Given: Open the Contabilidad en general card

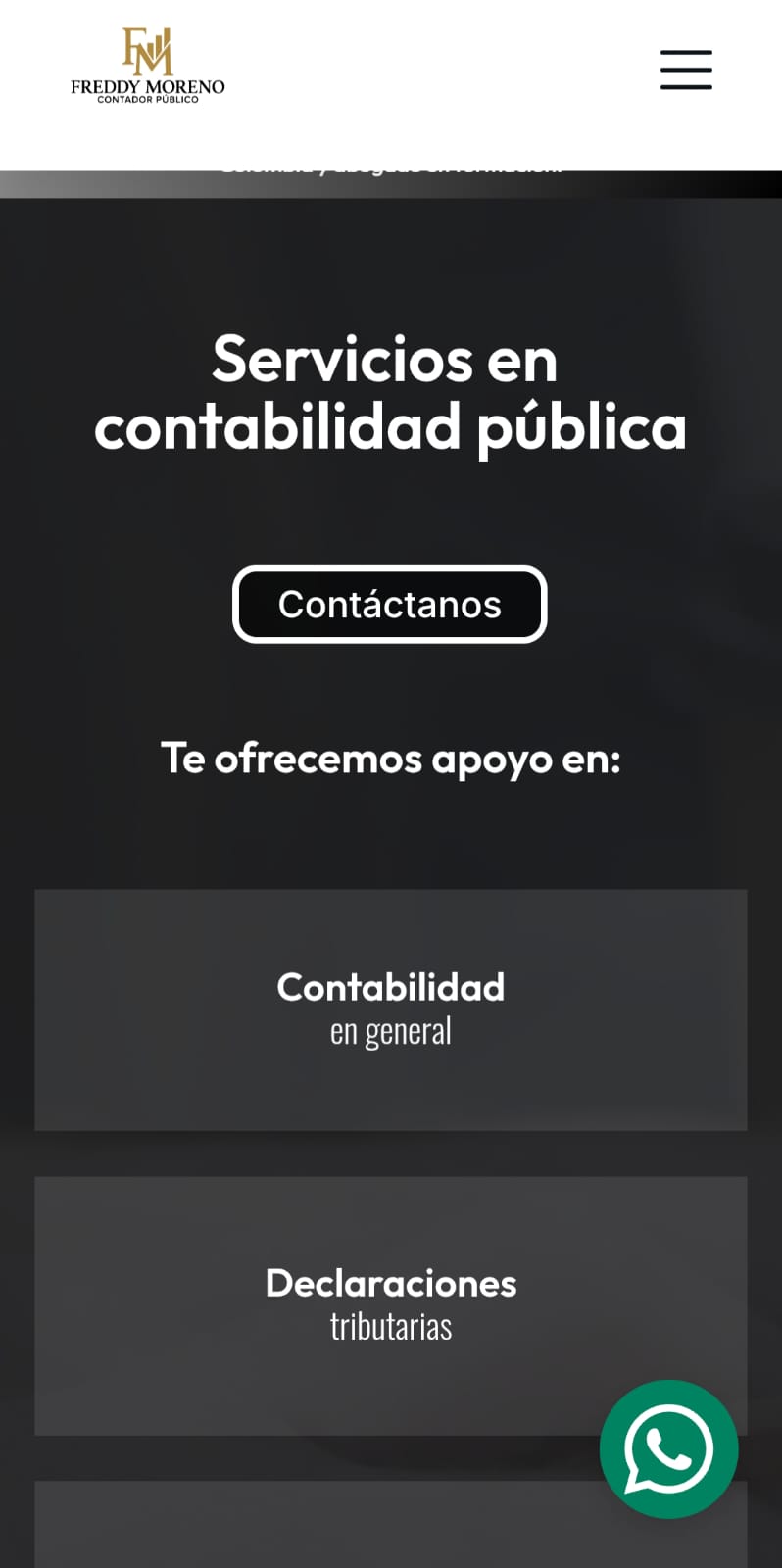Looking at the screenshot, I should [x=390, y=1009].
